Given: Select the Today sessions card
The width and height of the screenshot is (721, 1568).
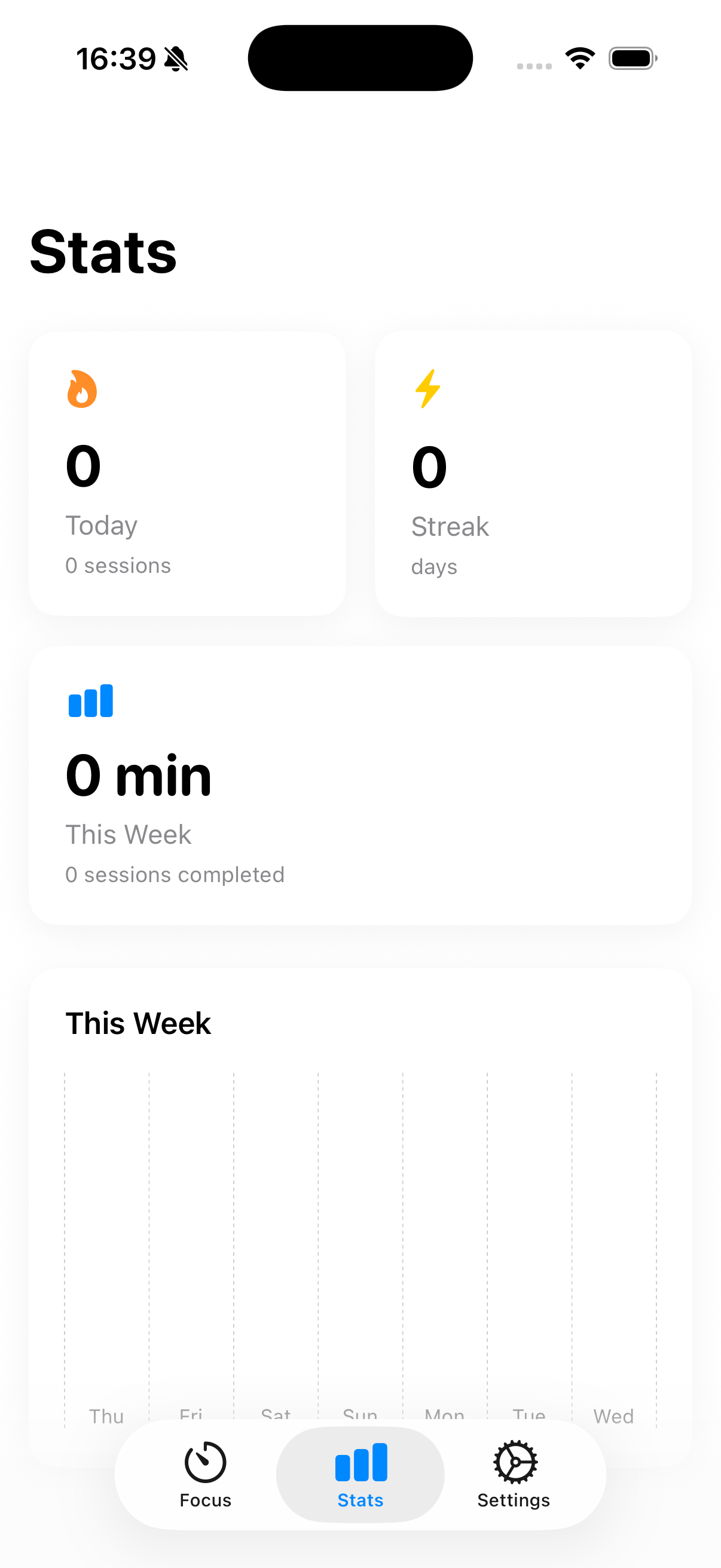Looking at the screenshot, I should click(187, 472).
